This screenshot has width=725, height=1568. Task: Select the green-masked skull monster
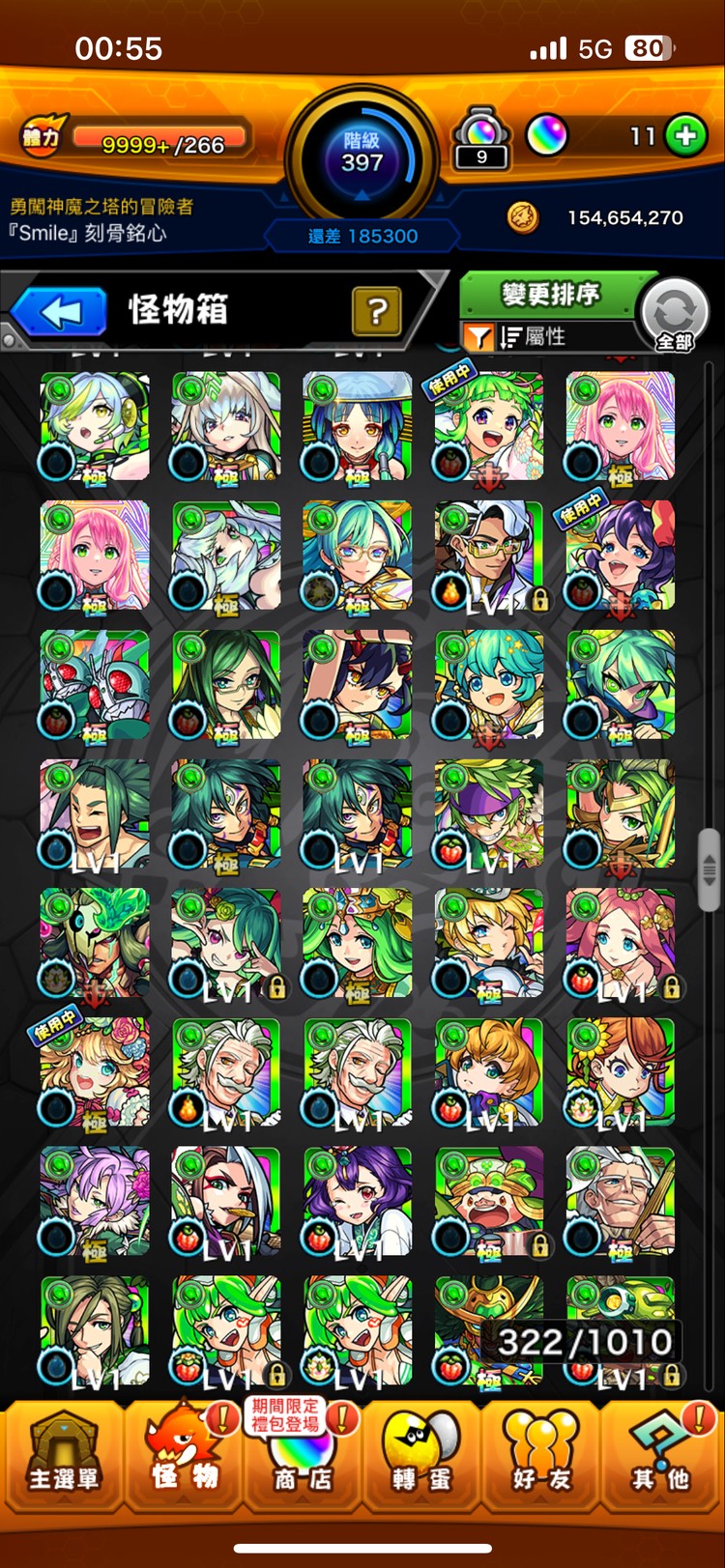[x=95, y=943]
